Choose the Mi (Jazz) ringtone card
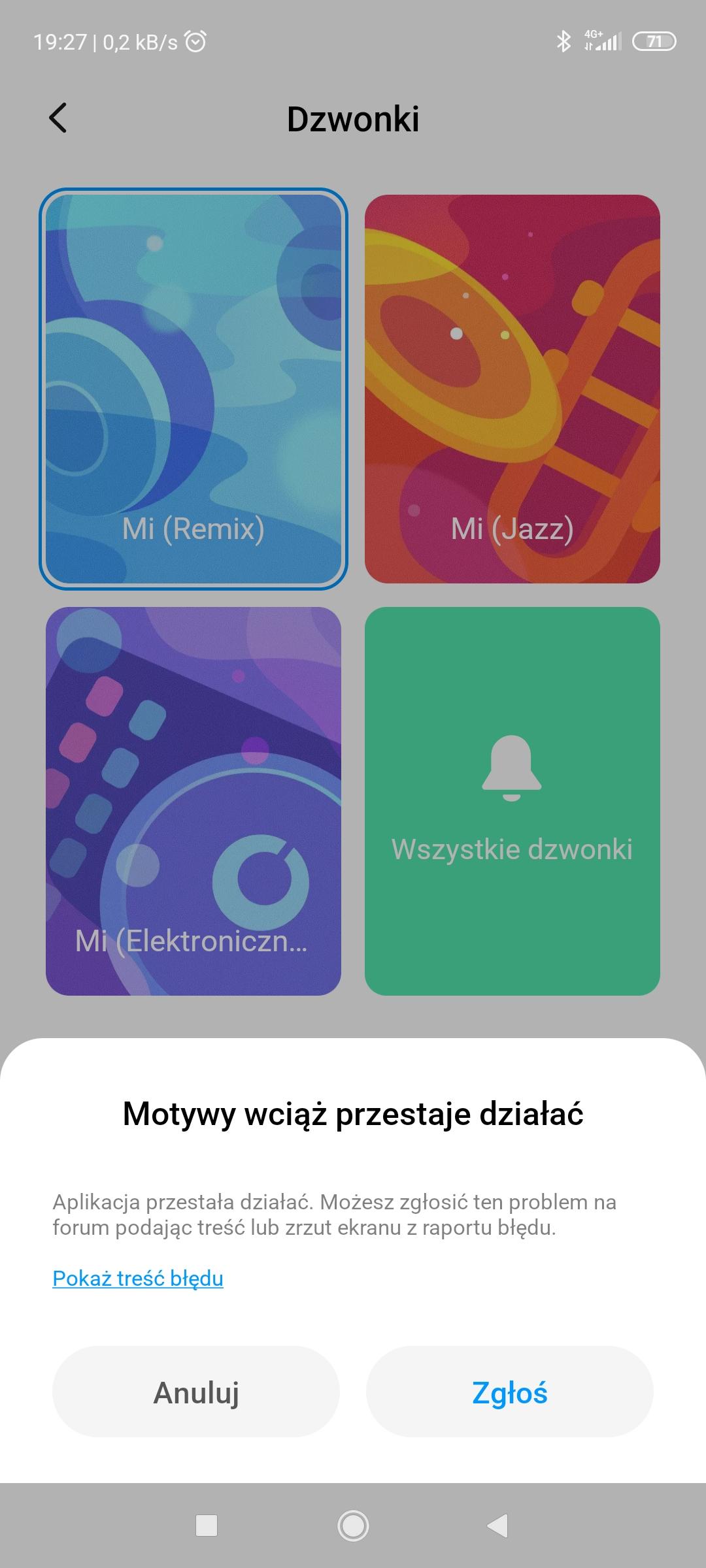Screen dimensions: 706x1568 tap(512, 389)
